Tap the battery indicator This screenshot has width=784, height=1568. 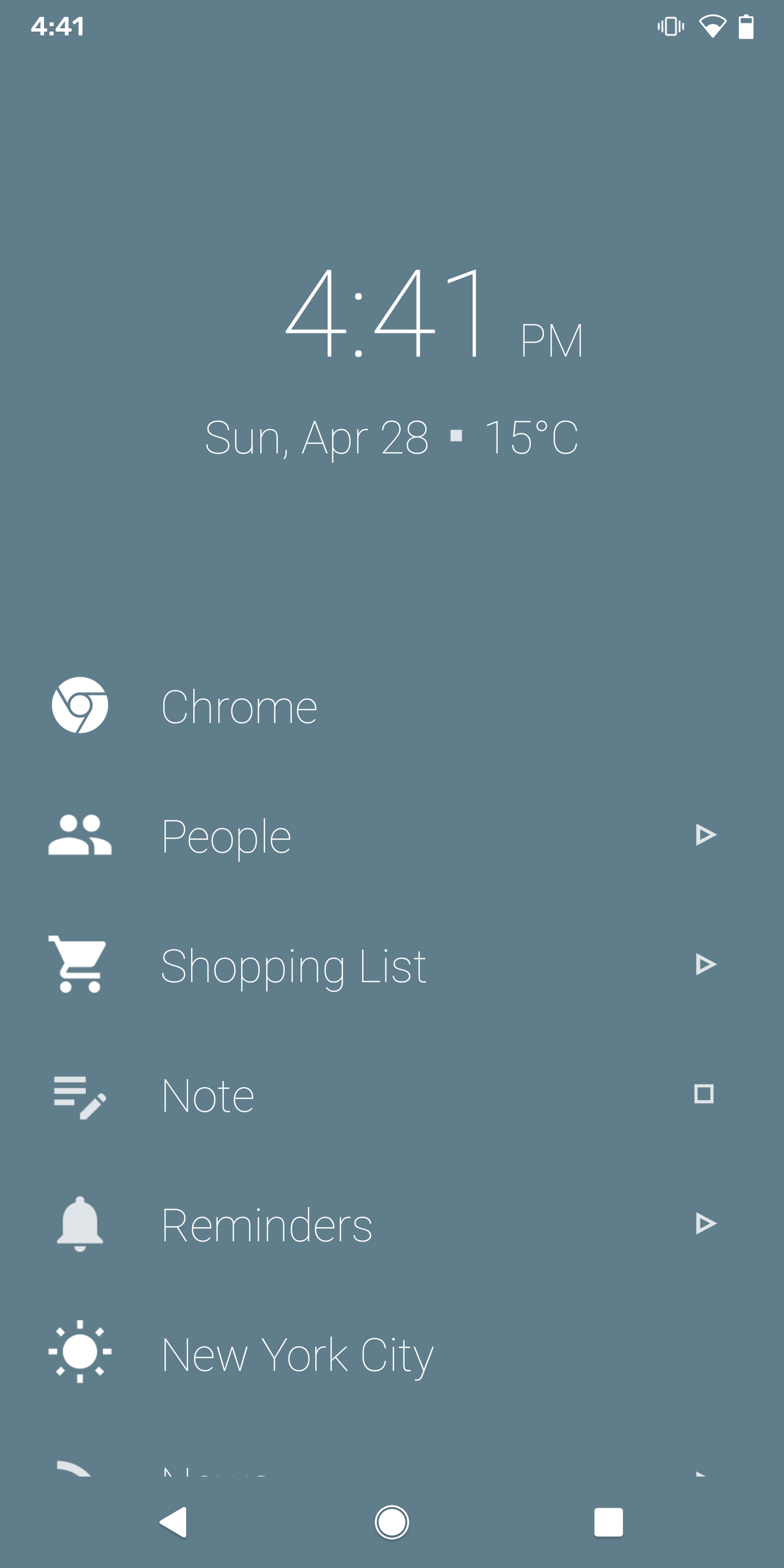click(x=746, y=24)
